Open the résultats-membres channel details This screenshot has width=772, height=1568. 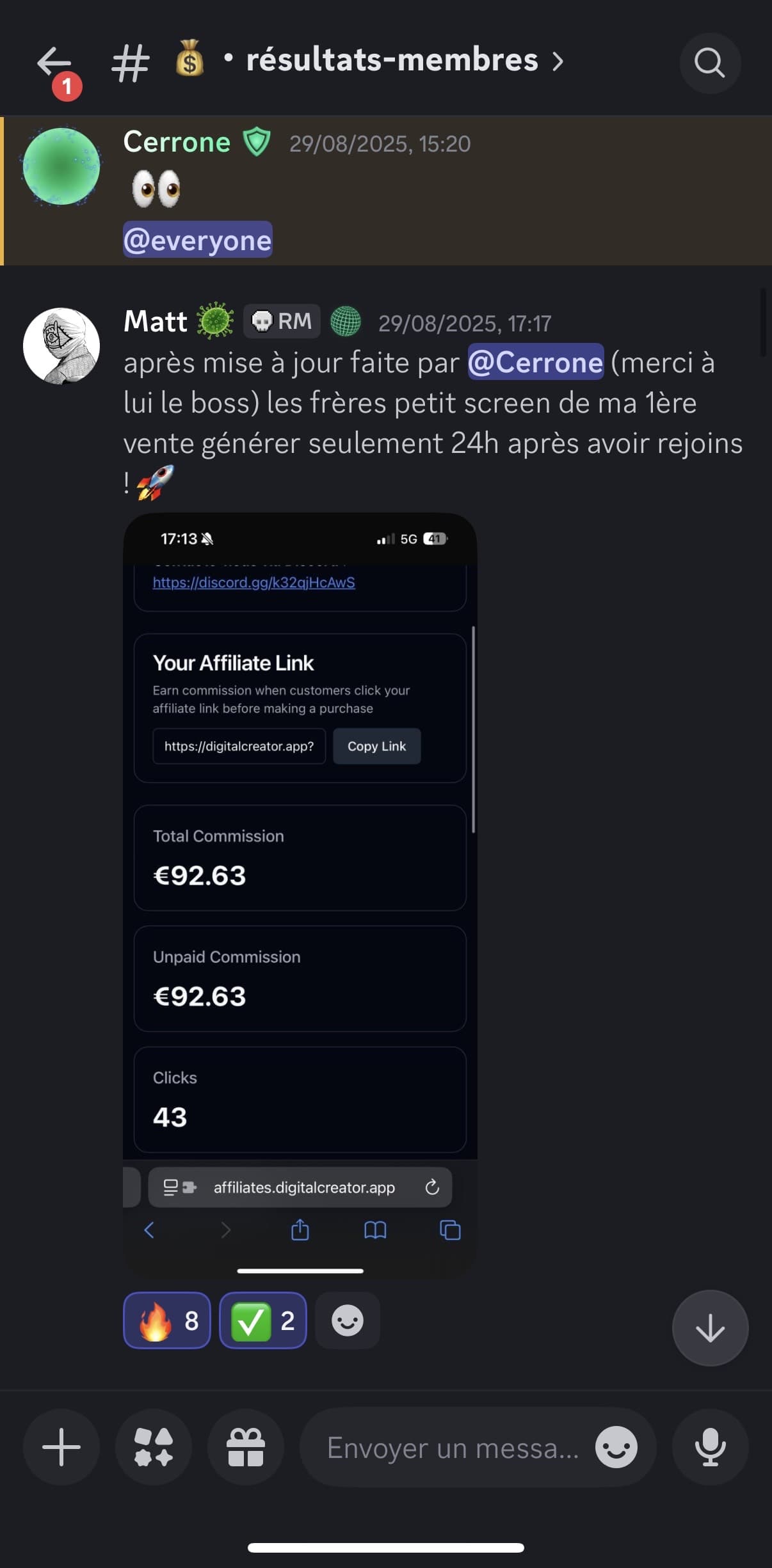click(392, 61)
